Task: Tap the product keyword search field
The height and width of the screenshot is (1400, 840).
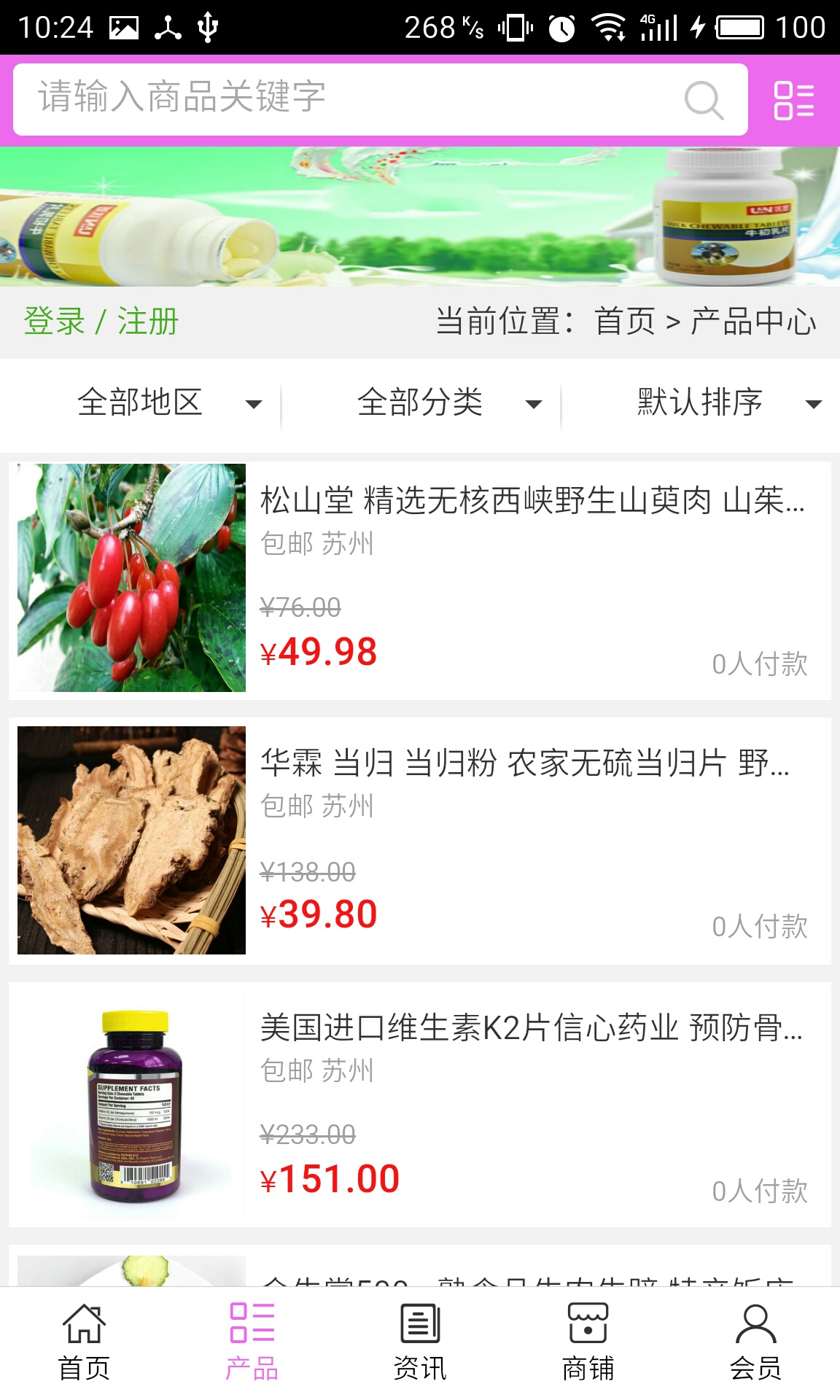Action: tap(350, 98)
